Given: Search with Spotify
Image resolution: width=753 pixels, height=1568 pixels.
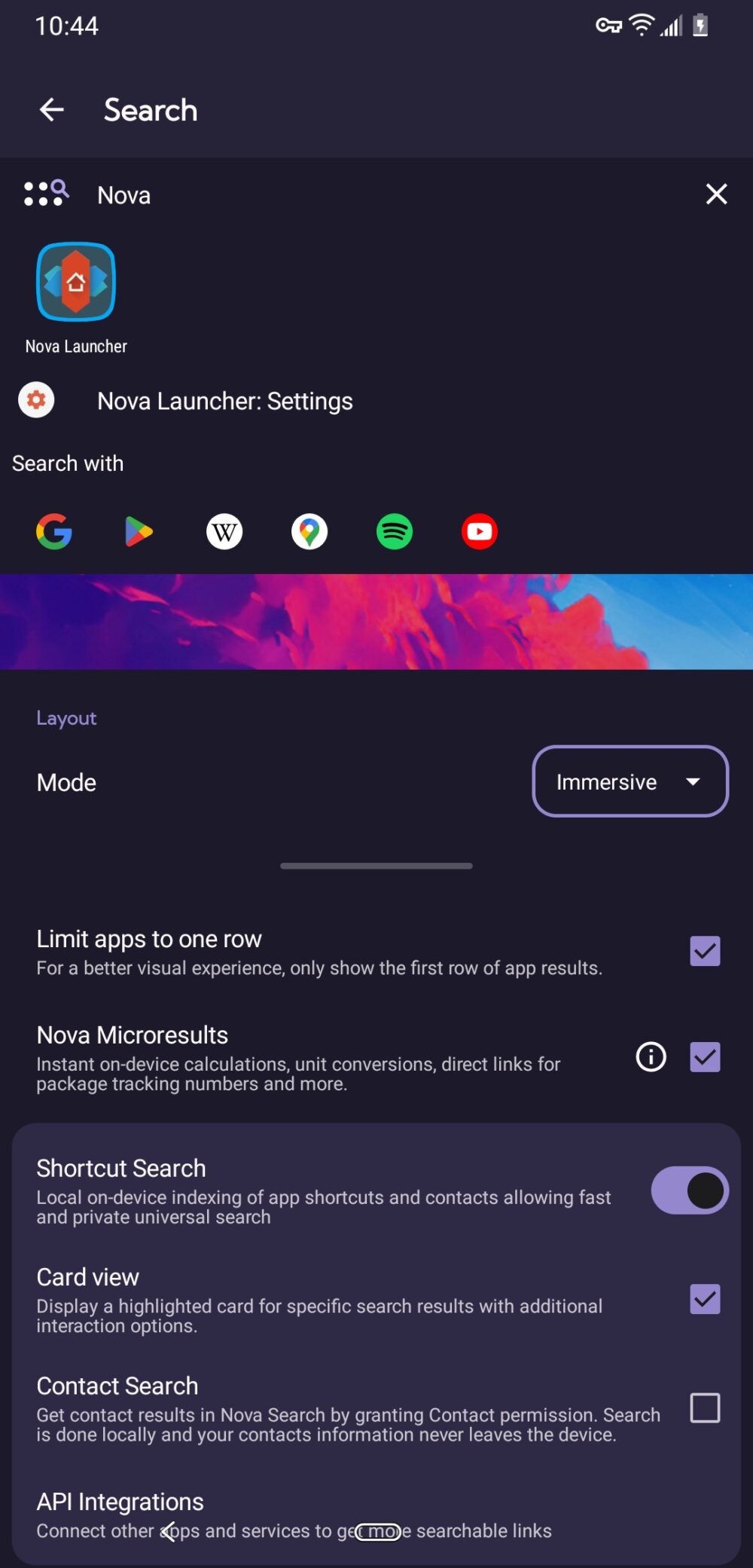Looking at the screenshot, I should coord(395,531).
